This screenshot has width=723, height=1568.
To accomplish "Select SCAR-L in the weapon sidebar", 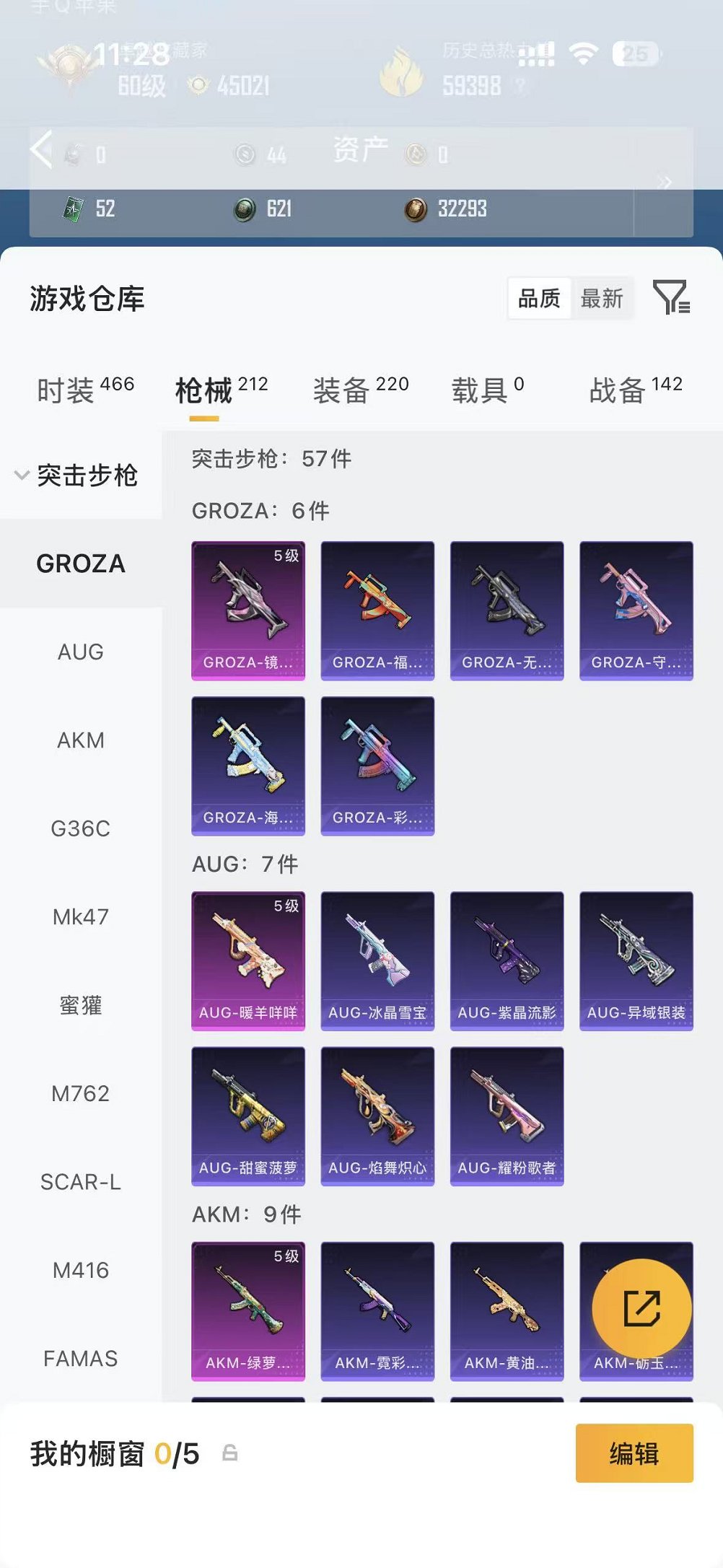I will tap(81, 1182).
